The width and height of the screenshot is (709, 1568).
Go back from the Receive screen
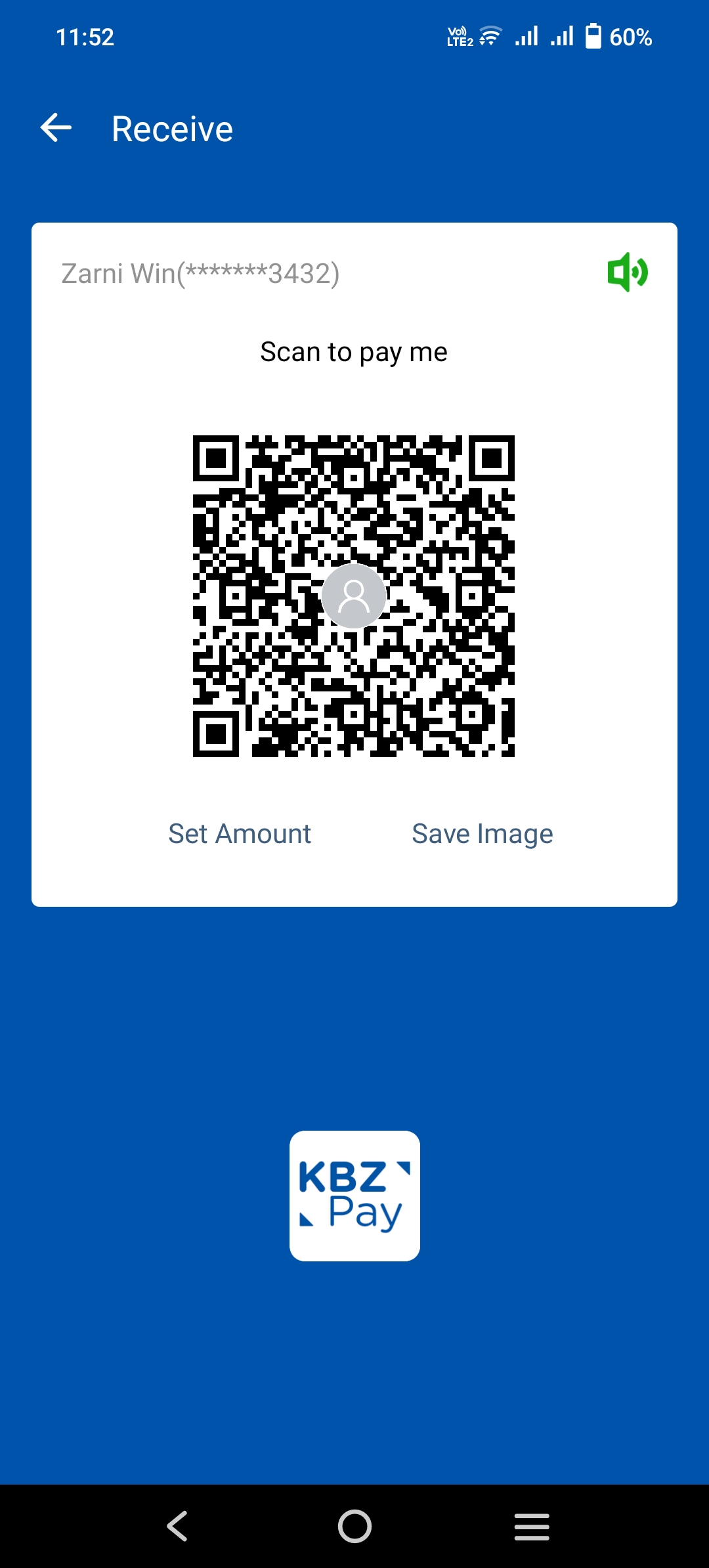coord(56,128)
